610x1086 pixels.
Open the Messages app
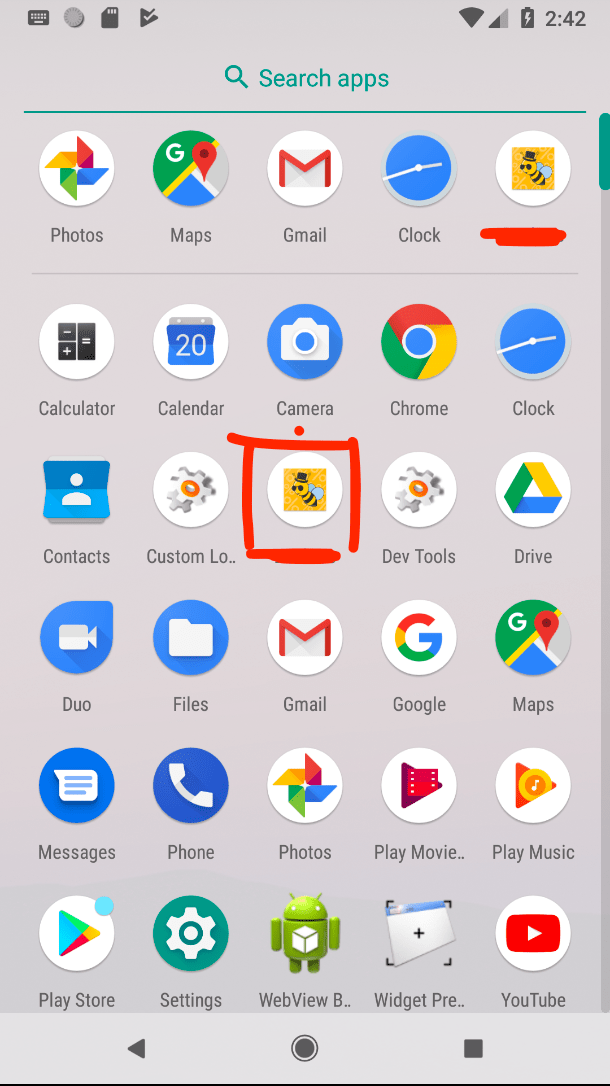(77, 786)
